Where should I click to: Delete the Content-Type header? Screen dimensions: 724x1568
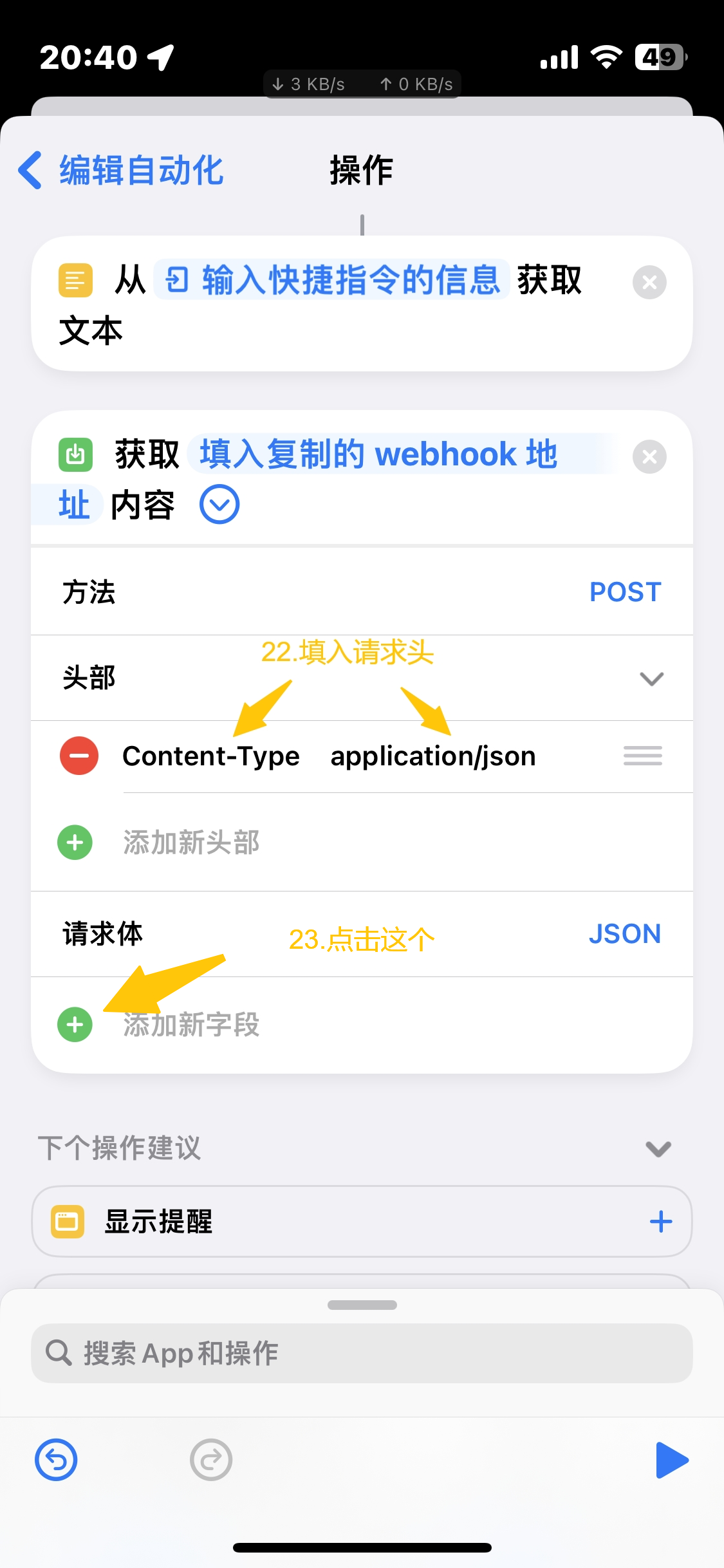(x=79, y=756)
